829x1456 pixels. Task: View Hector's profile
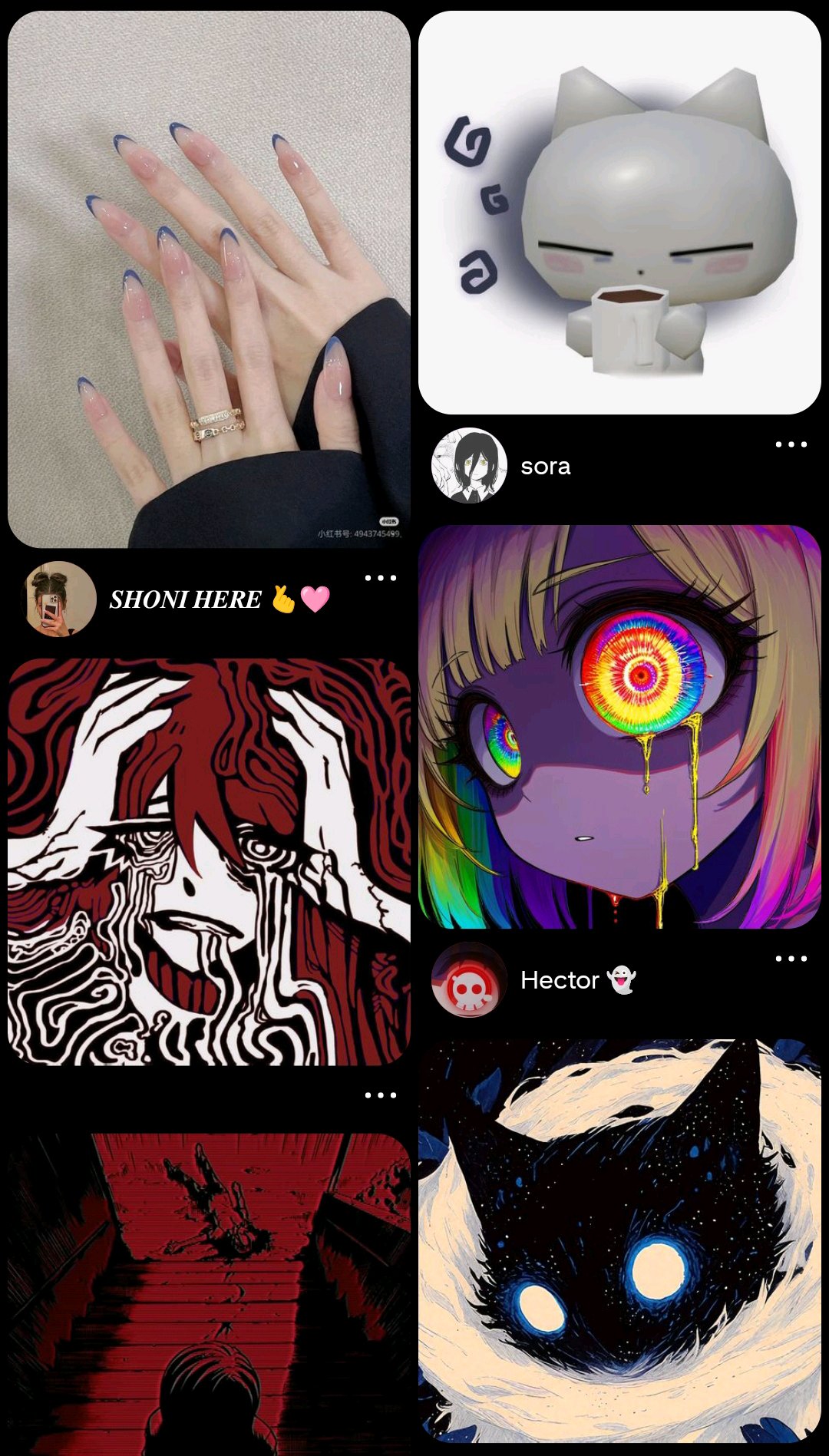point(470,980)
